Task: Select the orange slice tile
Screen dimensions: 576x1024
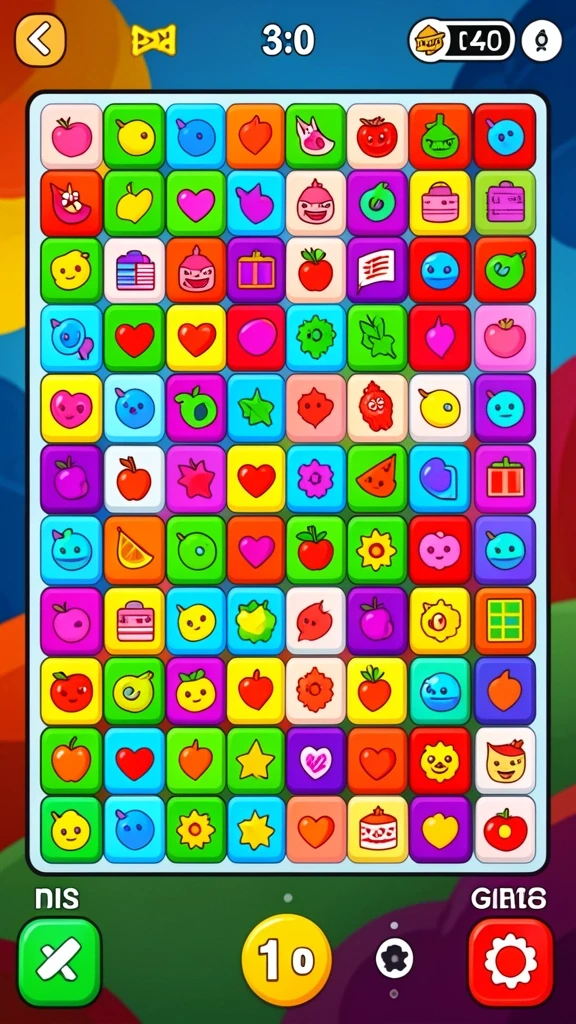Action: pos(134,549)
